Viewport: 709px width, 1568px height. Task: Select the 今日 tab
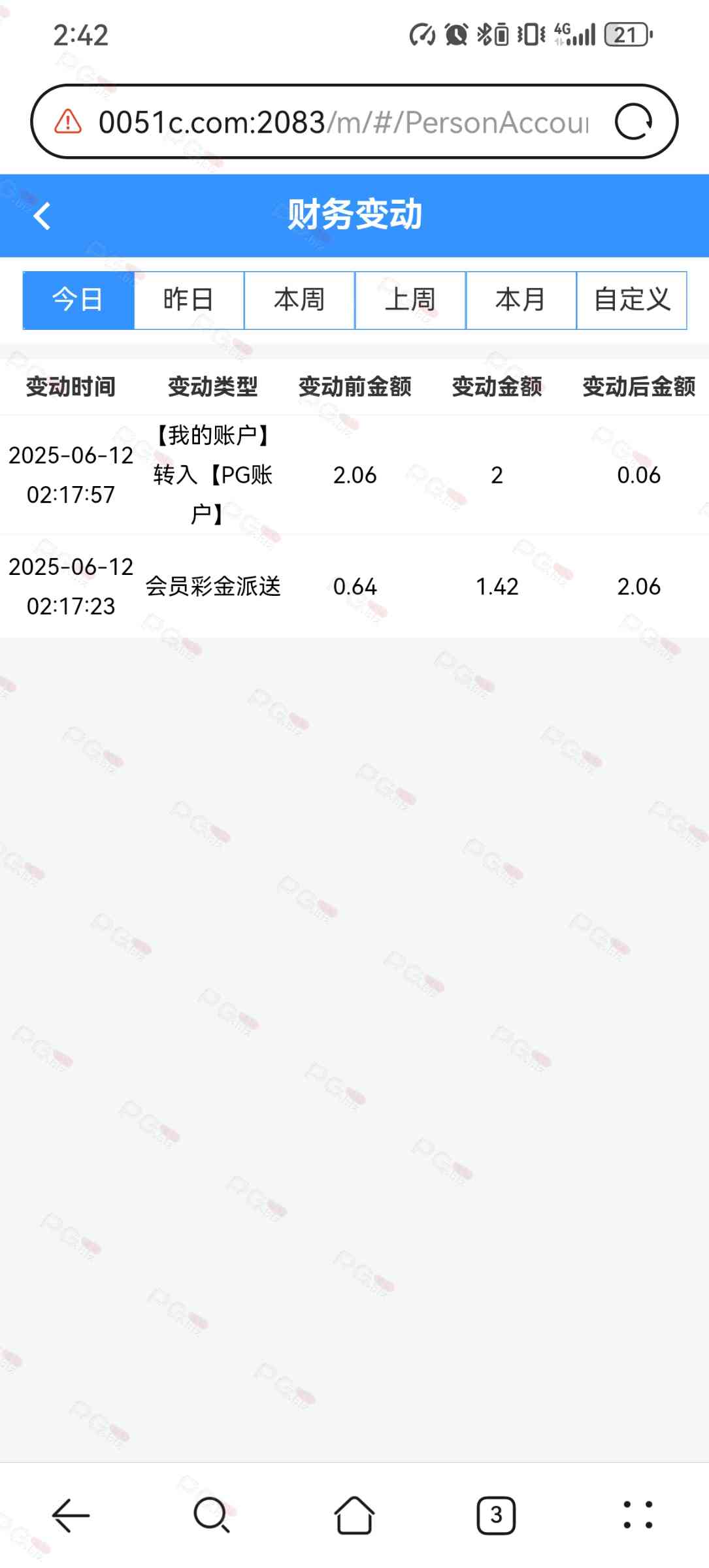(78, 300)
